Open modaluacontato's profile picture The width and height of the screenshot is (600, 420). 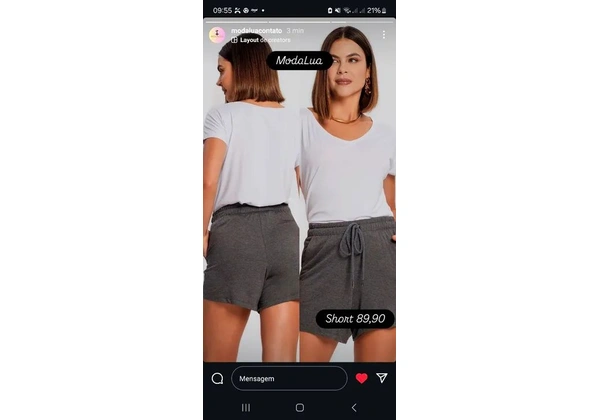point(216,35)
